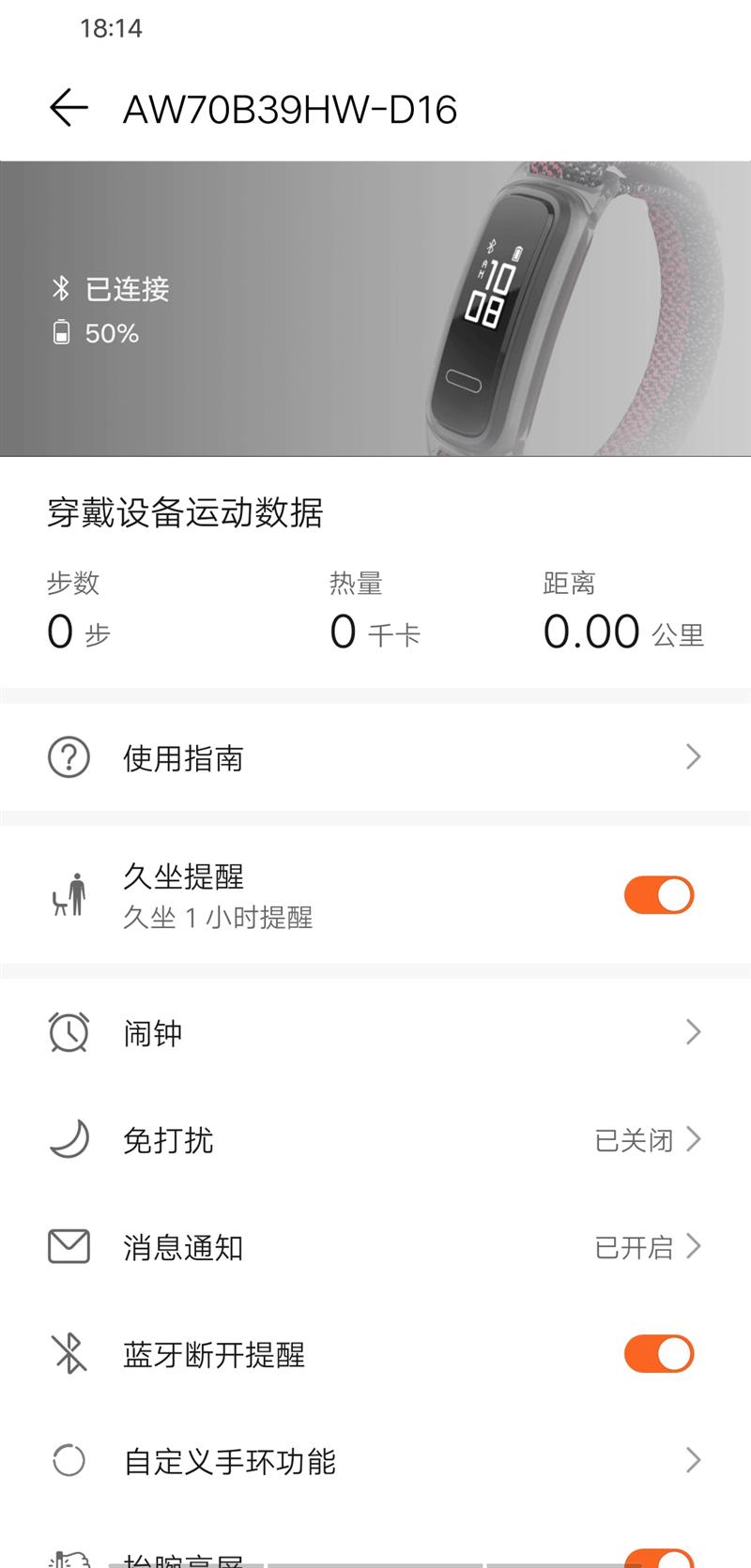Screen dimensions: 751x1568
Task: Expand 自定义手环功能 with the arrow
Action: pyautogui.click(x=693, y=1460)
